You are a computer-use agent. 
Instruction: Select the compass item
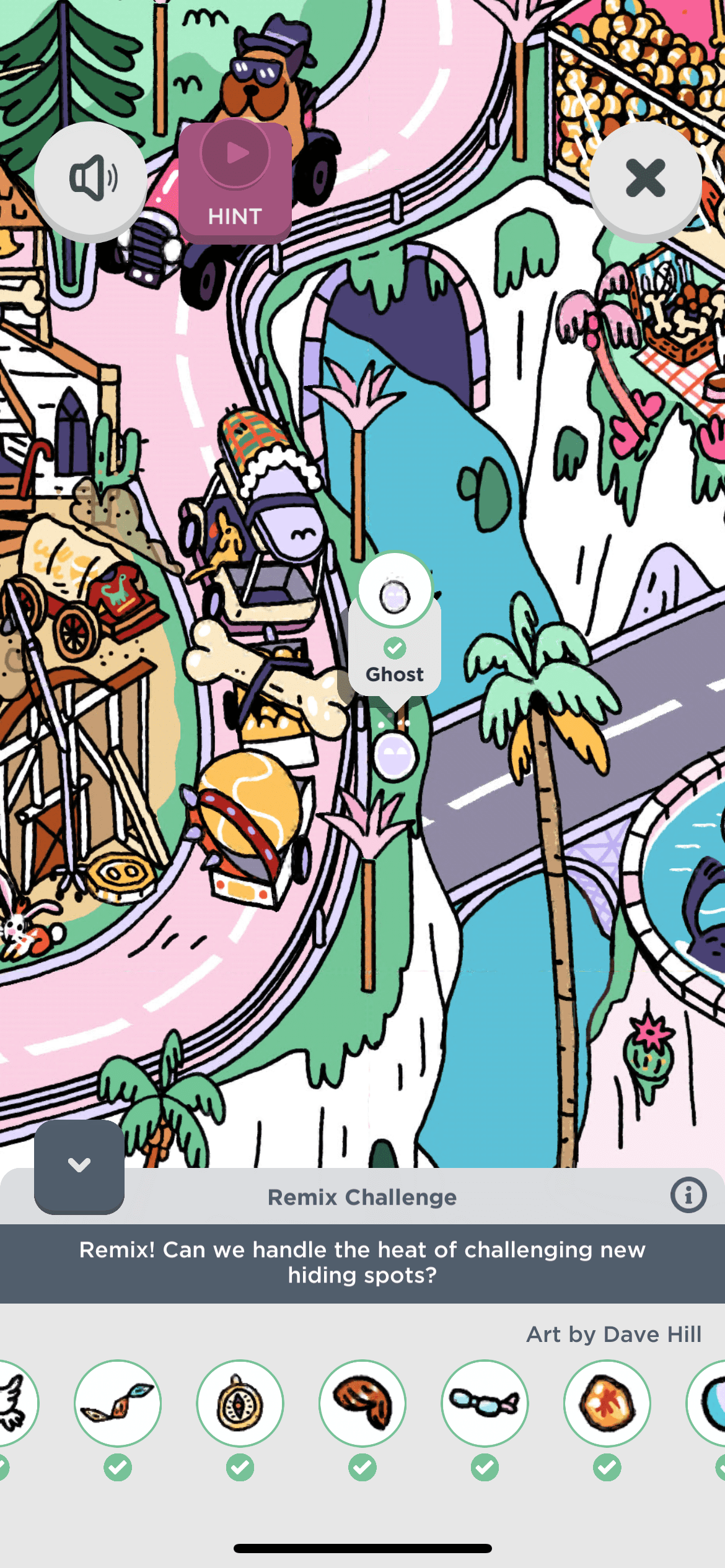tap(240, 1403)
